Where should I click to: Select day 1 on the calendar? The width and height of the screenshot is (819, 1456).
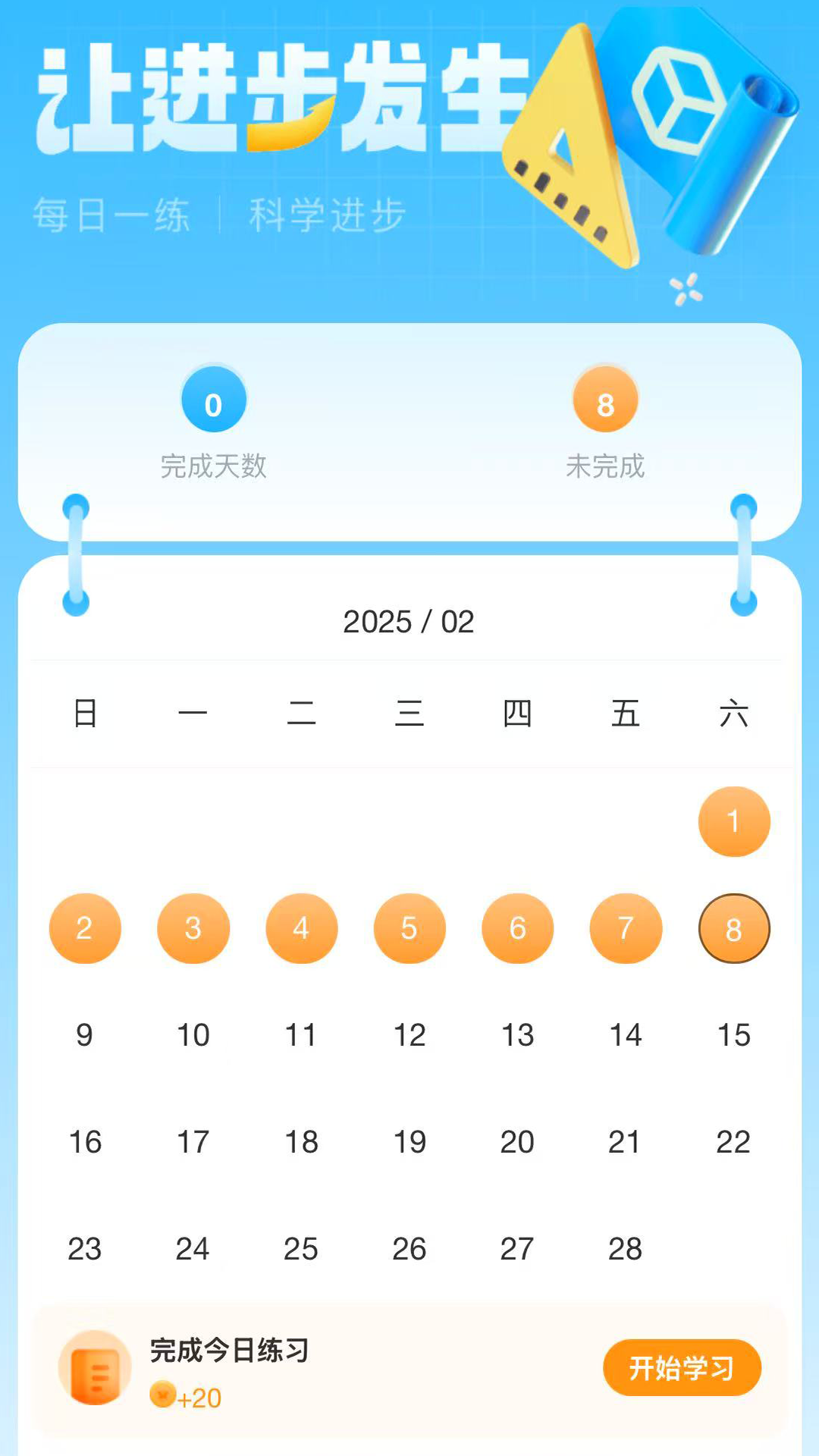[734, 821]
